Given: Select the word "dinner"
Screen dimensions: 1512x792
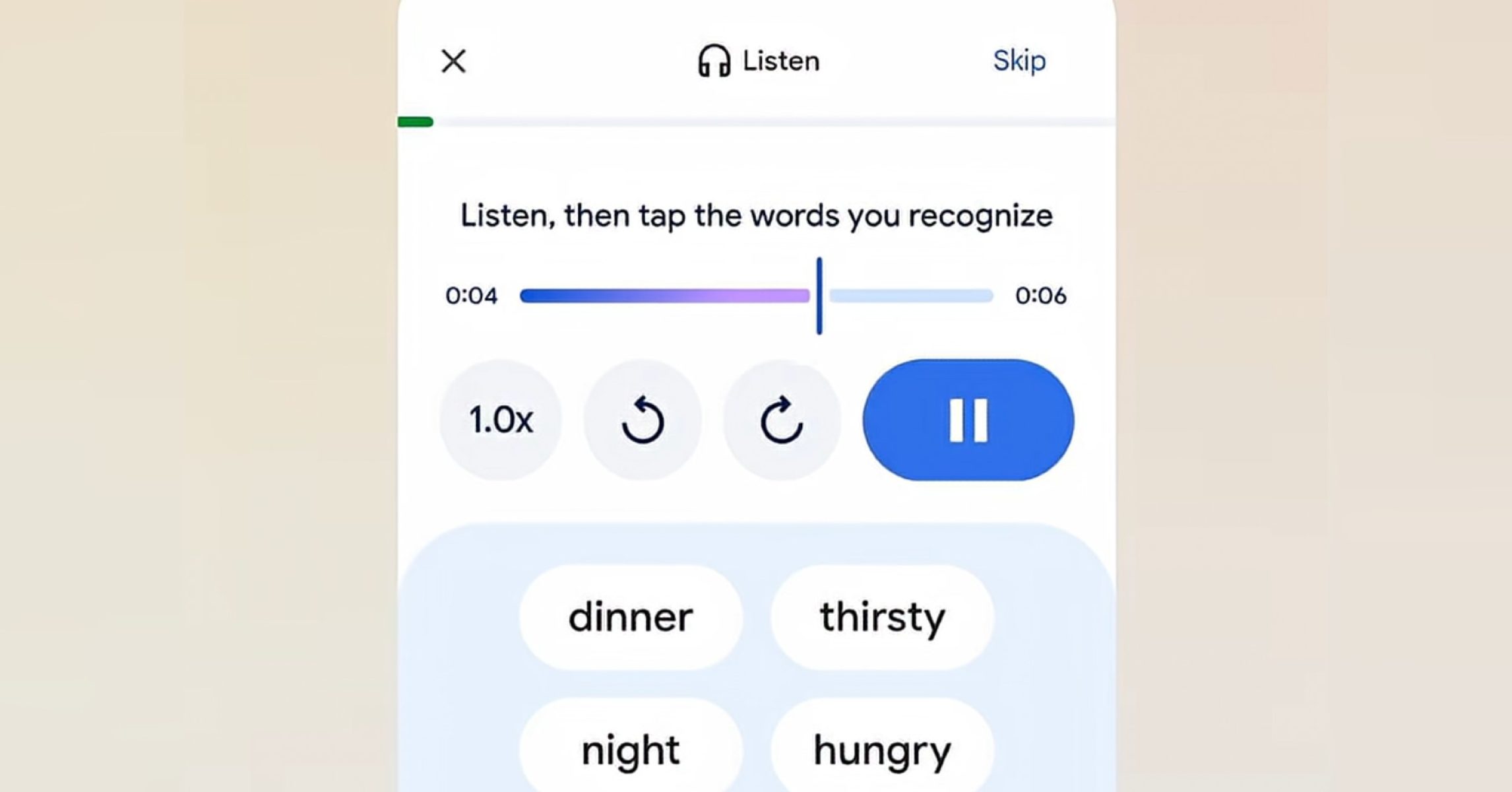Looking at the screenshot, I should [x=631, y=618].
